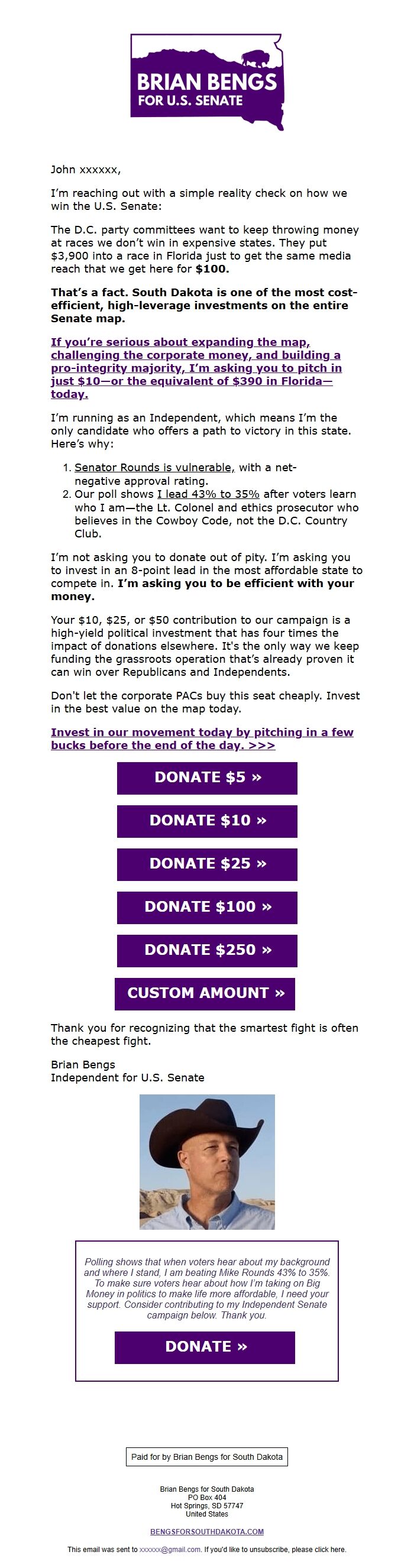This screenshot has width=414, height=1568.
Task: Tap DONATE button in the polling box
Action: pos(205,1347)
